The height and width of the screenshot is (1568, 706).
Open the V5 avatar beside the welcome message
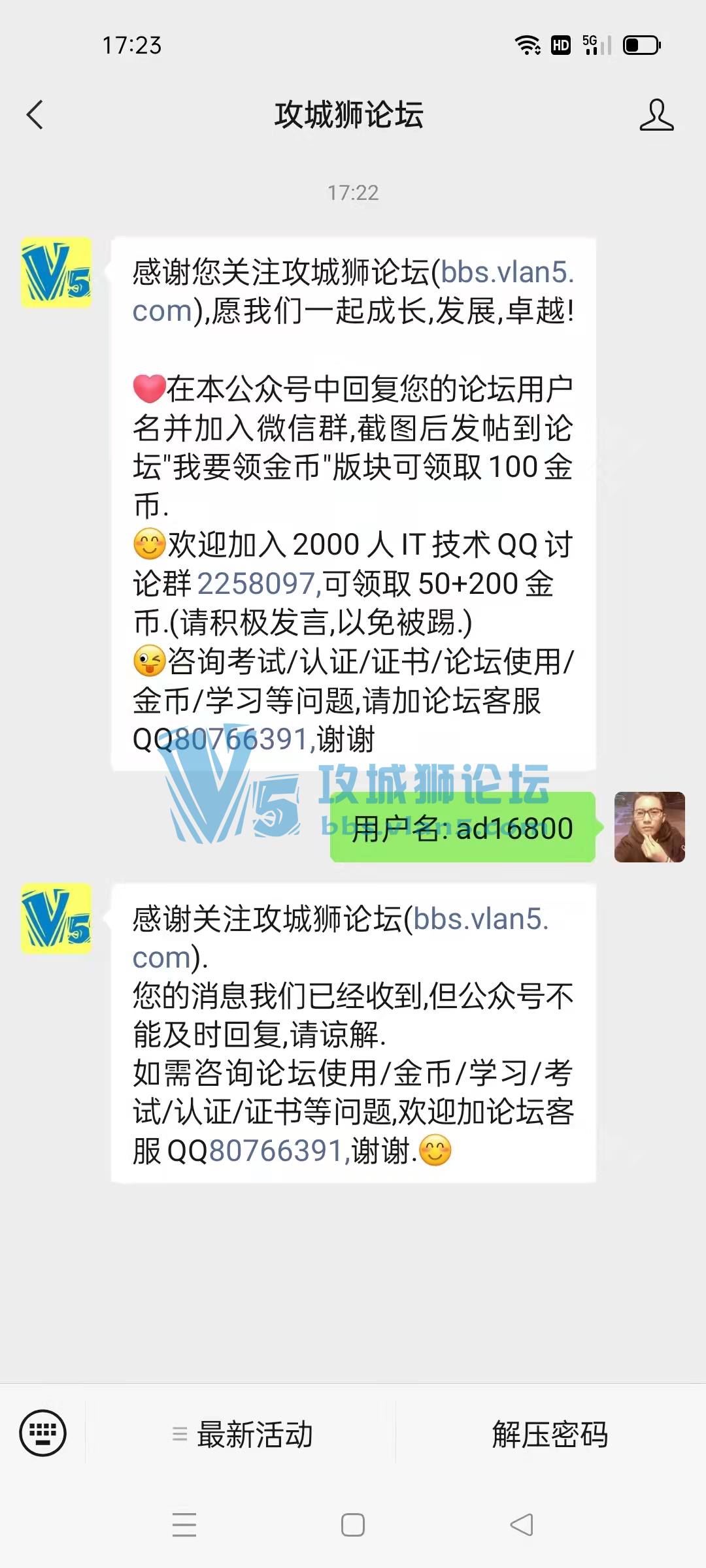[x=56, y=272]
